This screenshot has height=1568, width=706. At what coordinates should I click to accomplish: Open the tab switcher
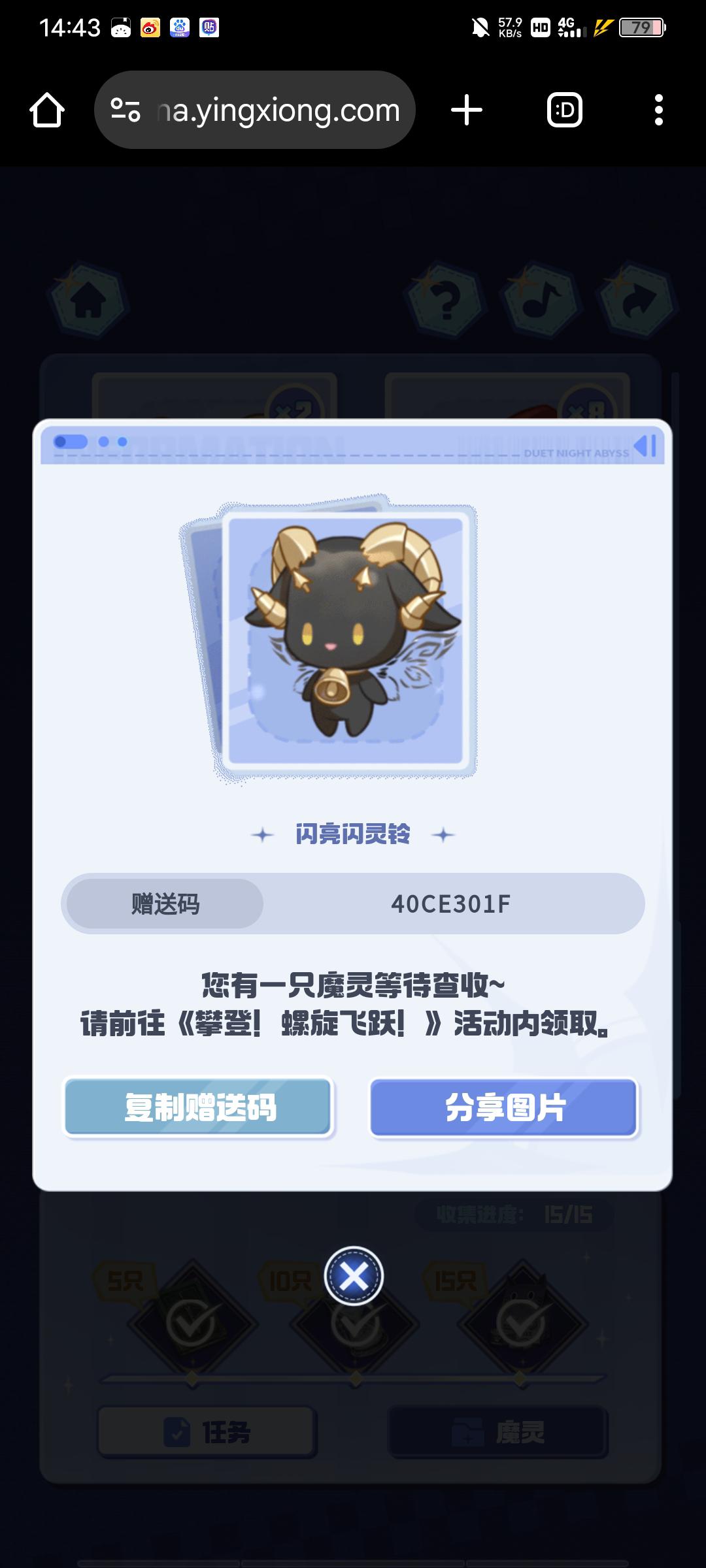pyautogui.click(x=564, y=110)
